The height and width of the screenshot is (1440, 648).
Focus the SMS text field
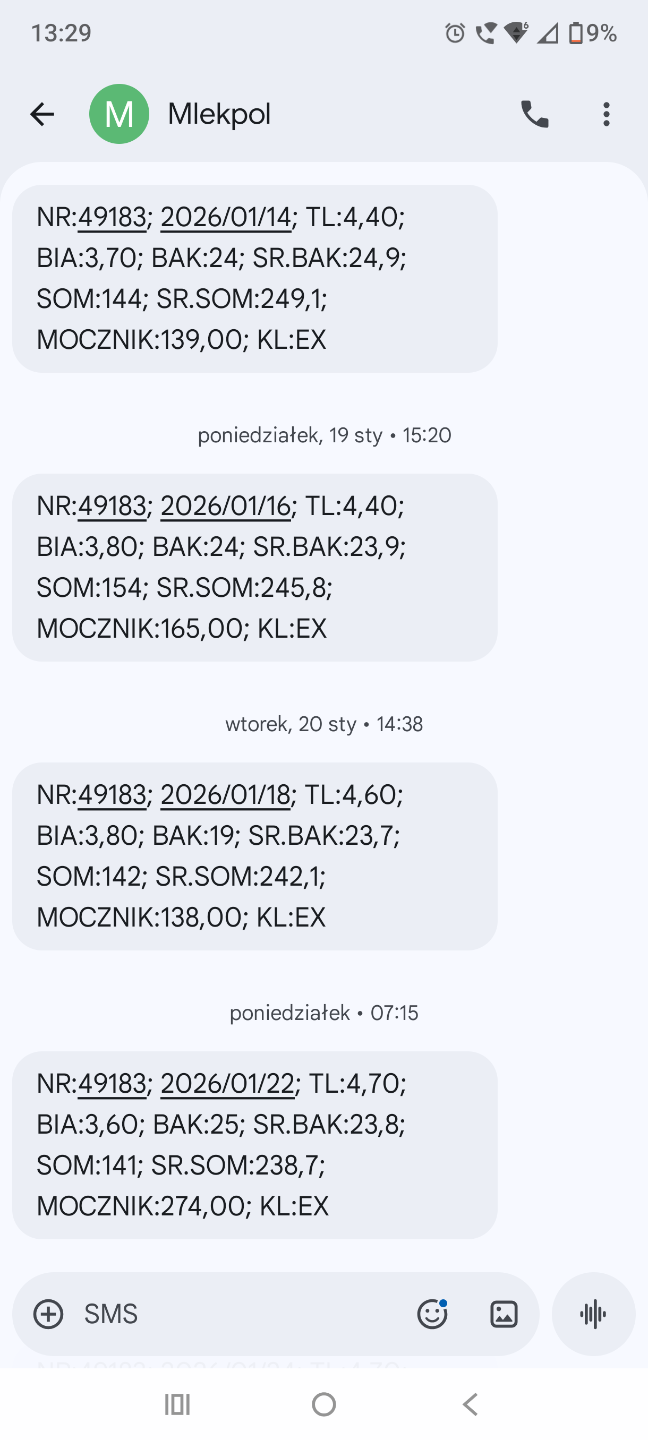point(240,1314)
